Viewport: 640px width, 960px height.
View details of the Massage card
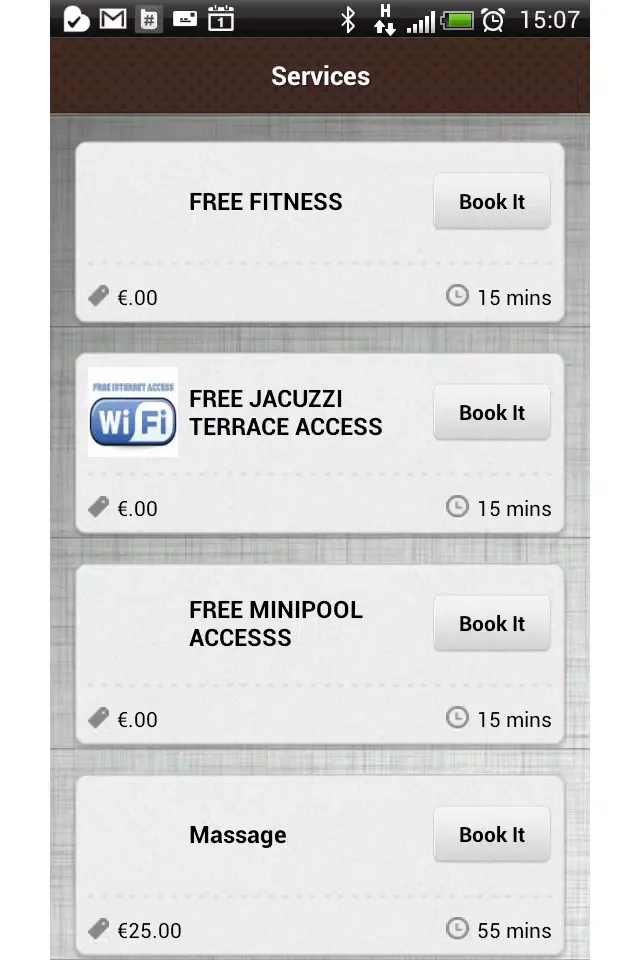pos(238,835)
